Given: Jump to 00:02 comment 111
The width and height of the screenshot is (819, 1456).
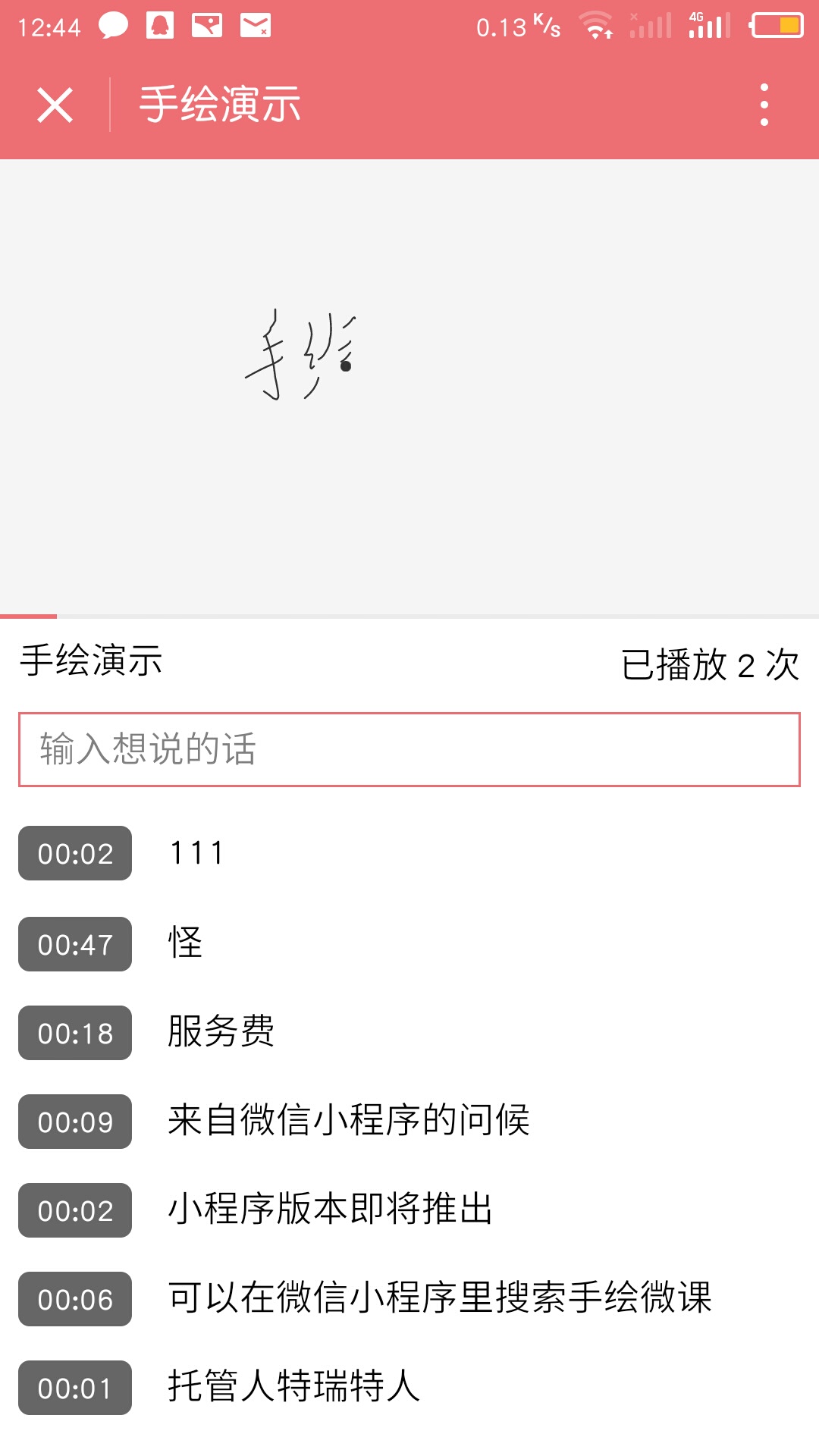Looking at the screenshot, I should click(75, 853).
